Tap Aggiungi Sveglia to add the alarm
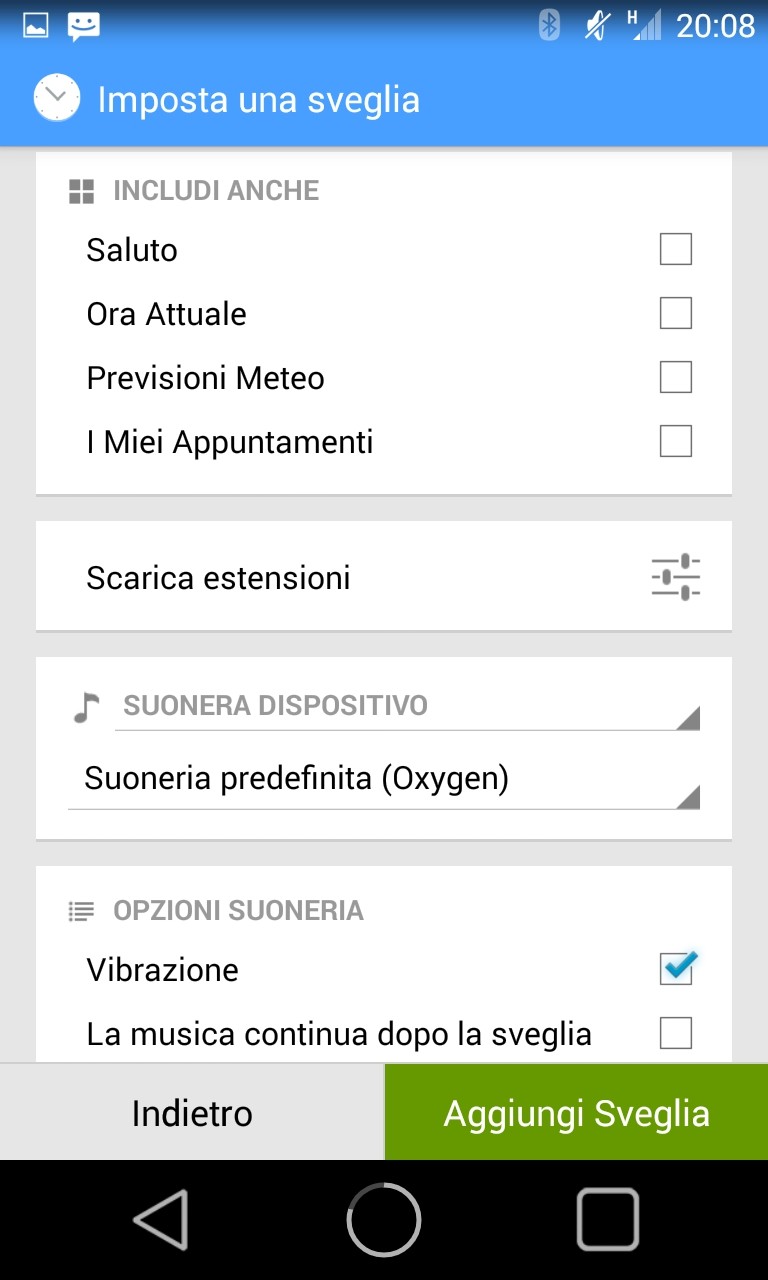This screenshot has width=768, height=1280. (x=577, y=1112)
